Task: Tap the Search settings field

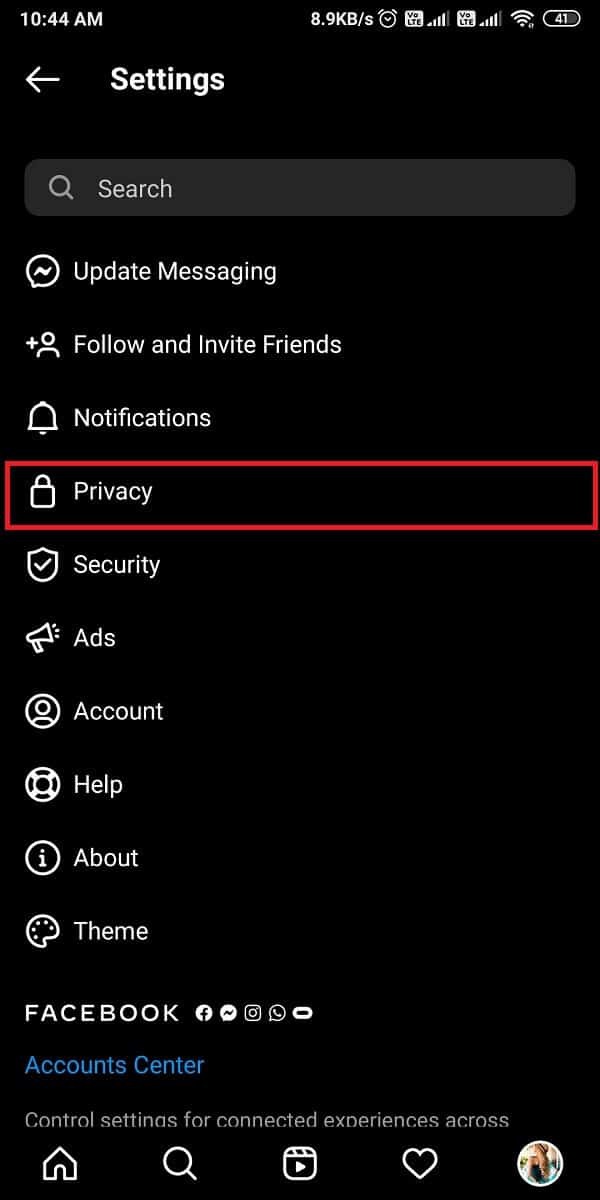Action: 300,188
